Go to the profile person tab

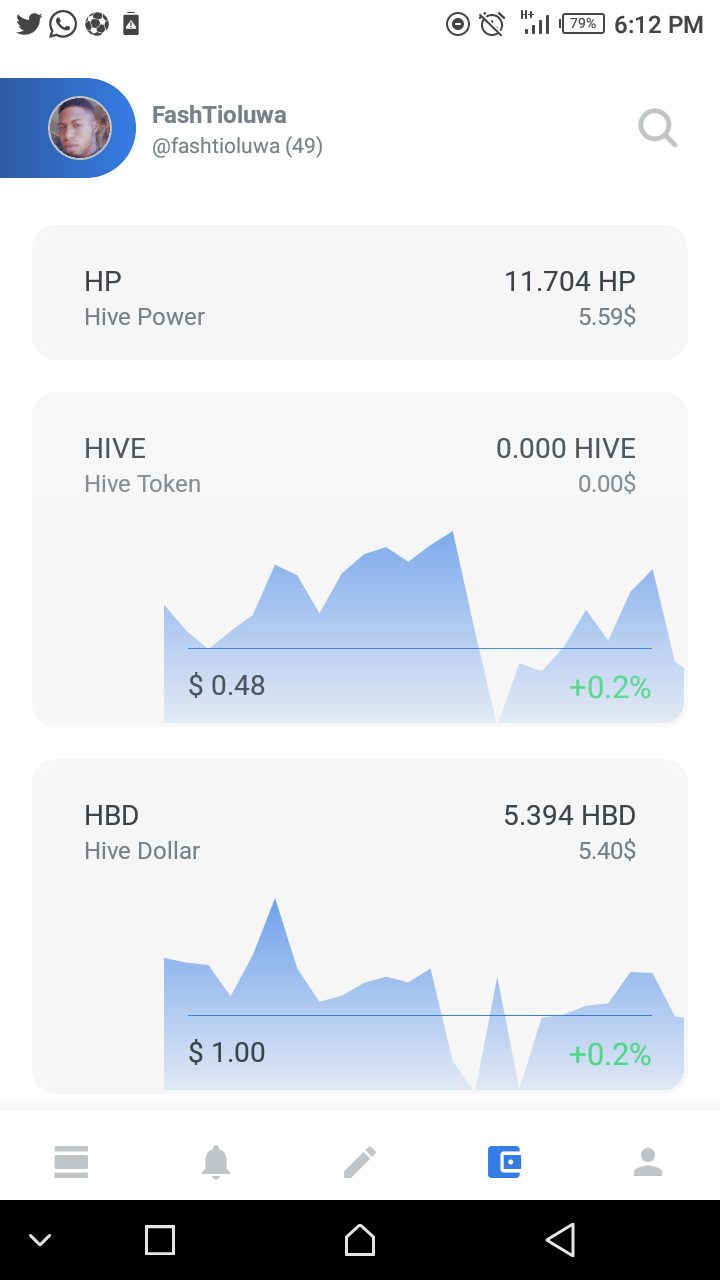tap(648, 1161)
